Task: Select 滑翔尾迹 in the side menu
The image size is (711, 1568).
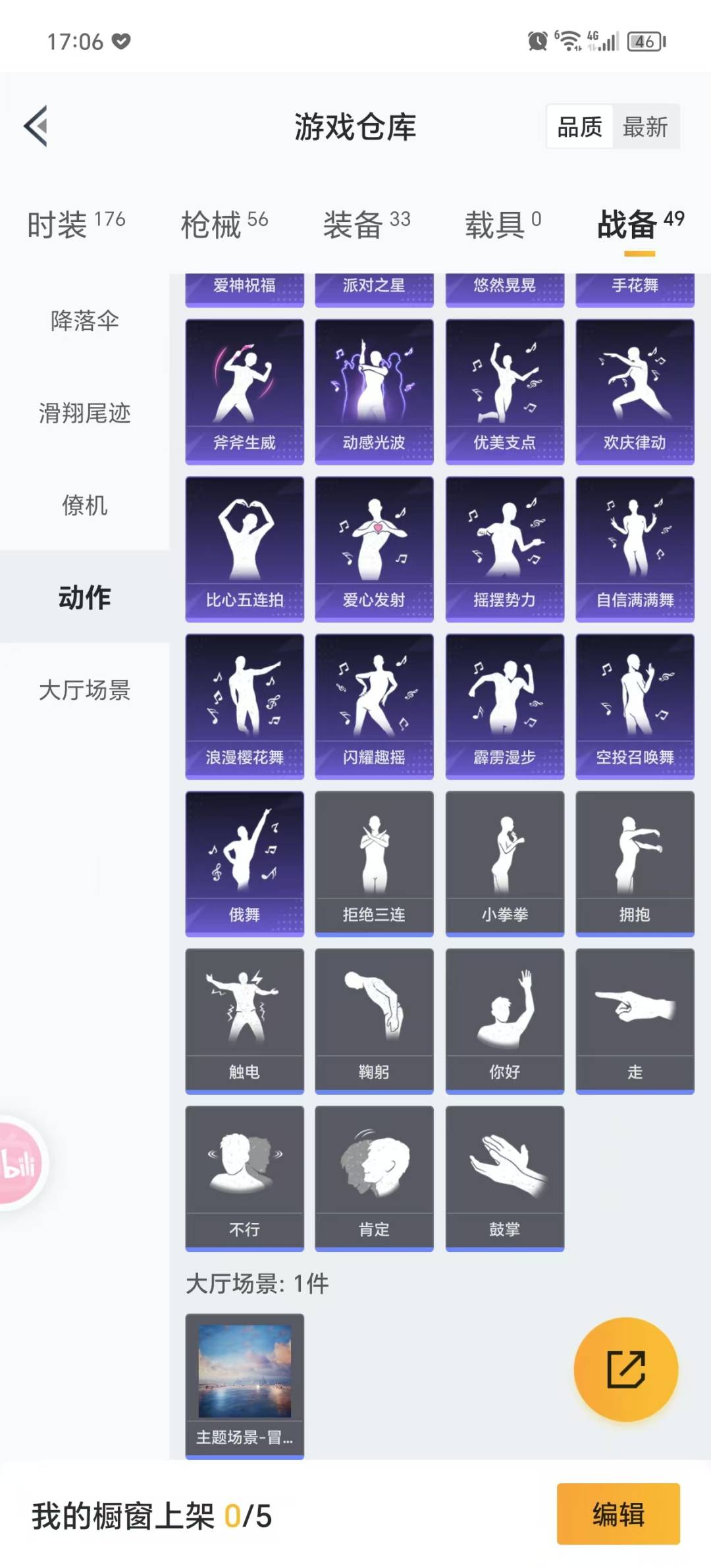Action: click(85, 413)
